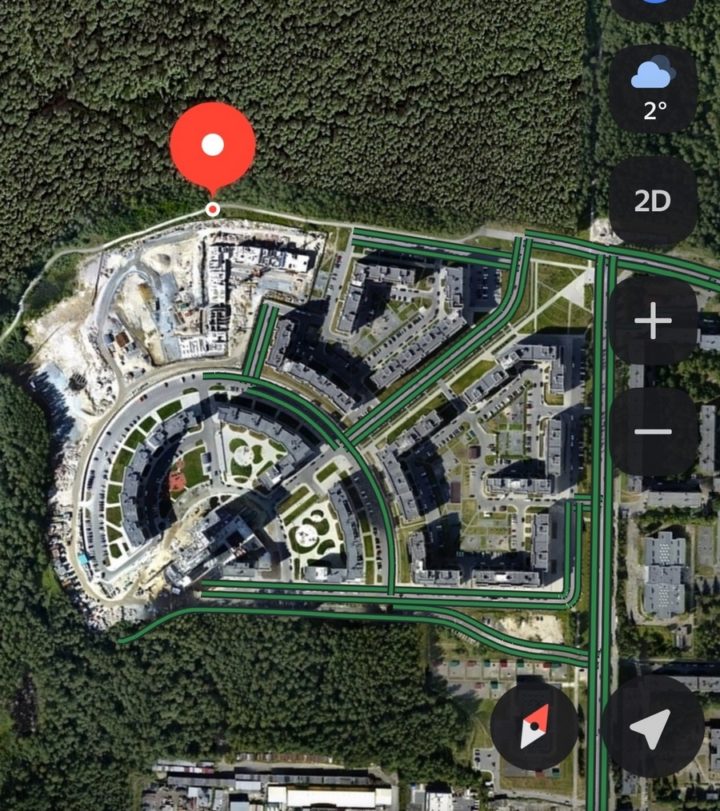
Task: Tap the red location pin marker
Action: click(x=212, y=147)
